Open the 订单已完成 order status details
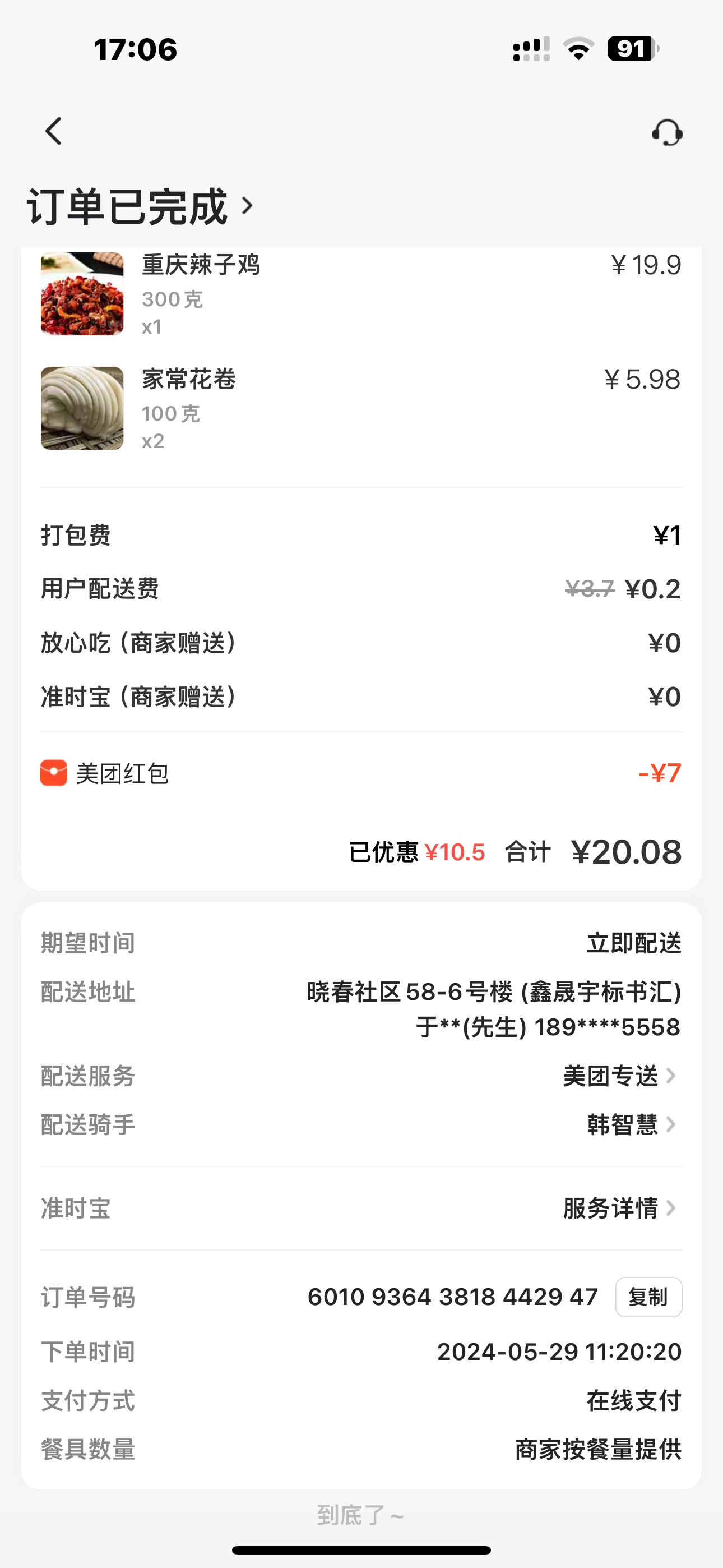Viewport: 723px width, 1568px height. tap(140, 207)
